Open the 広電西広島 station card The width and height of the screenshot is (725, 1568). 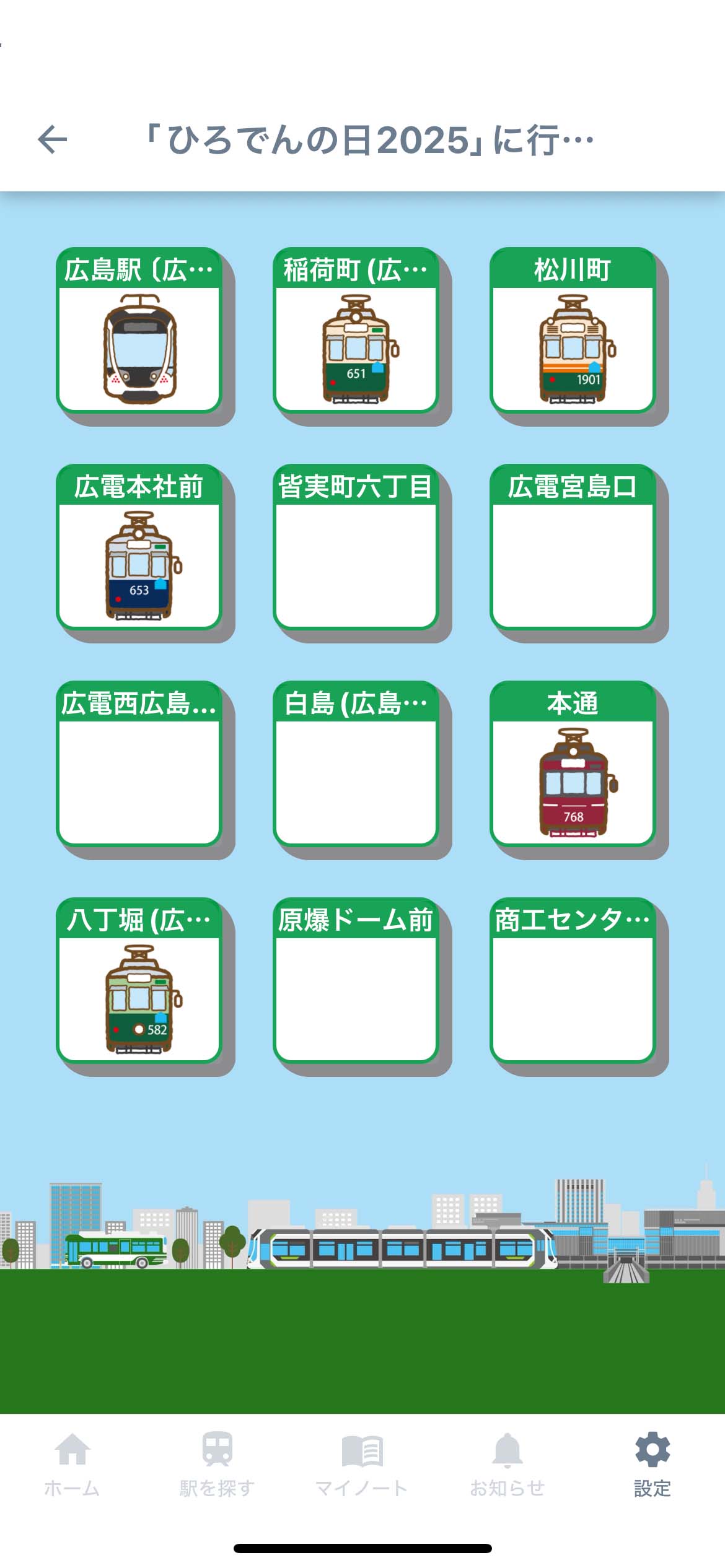click(x=139, y=764)
